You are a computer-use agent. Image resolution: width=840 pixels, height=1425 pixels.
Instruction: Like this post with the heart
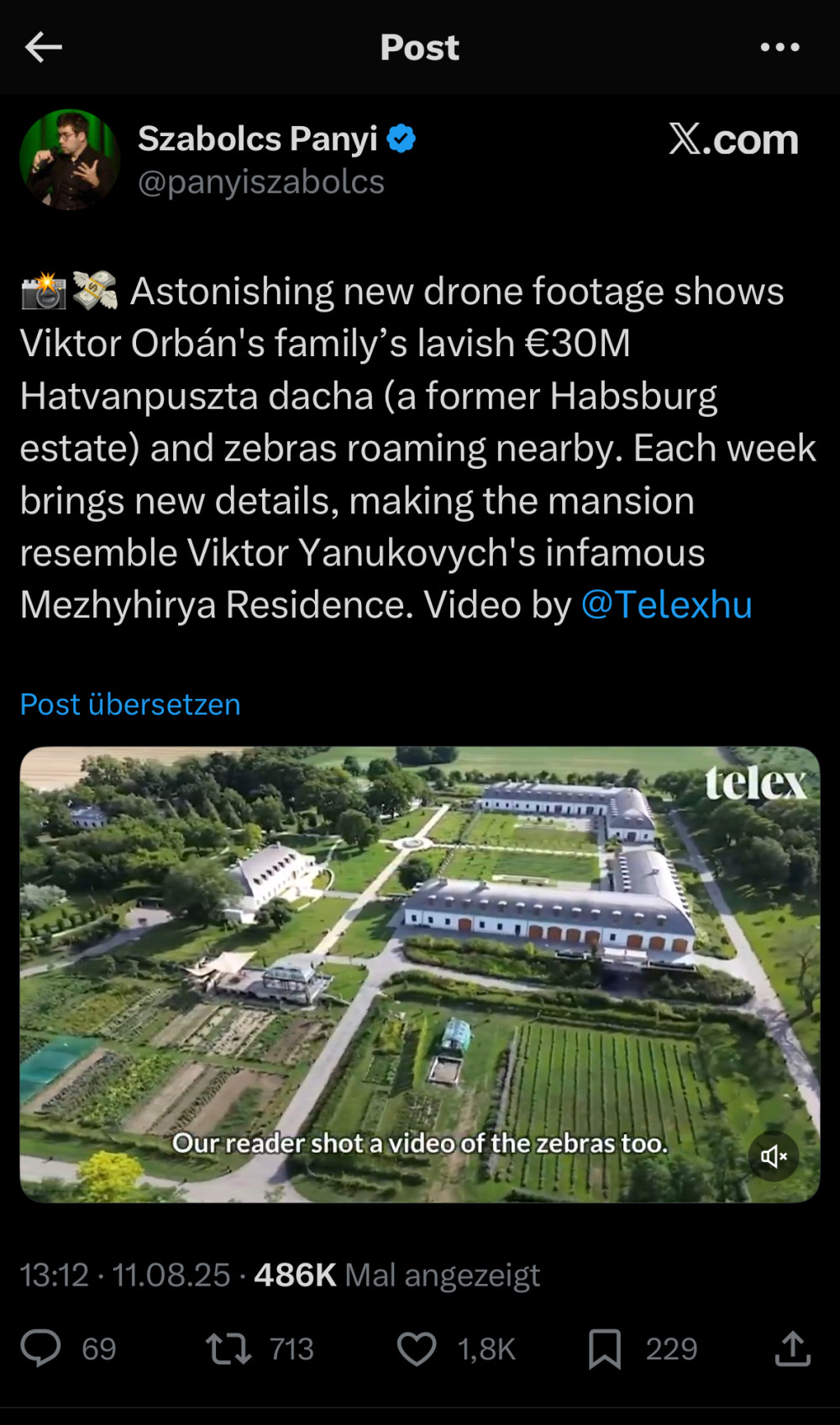tap(417, 1349)
